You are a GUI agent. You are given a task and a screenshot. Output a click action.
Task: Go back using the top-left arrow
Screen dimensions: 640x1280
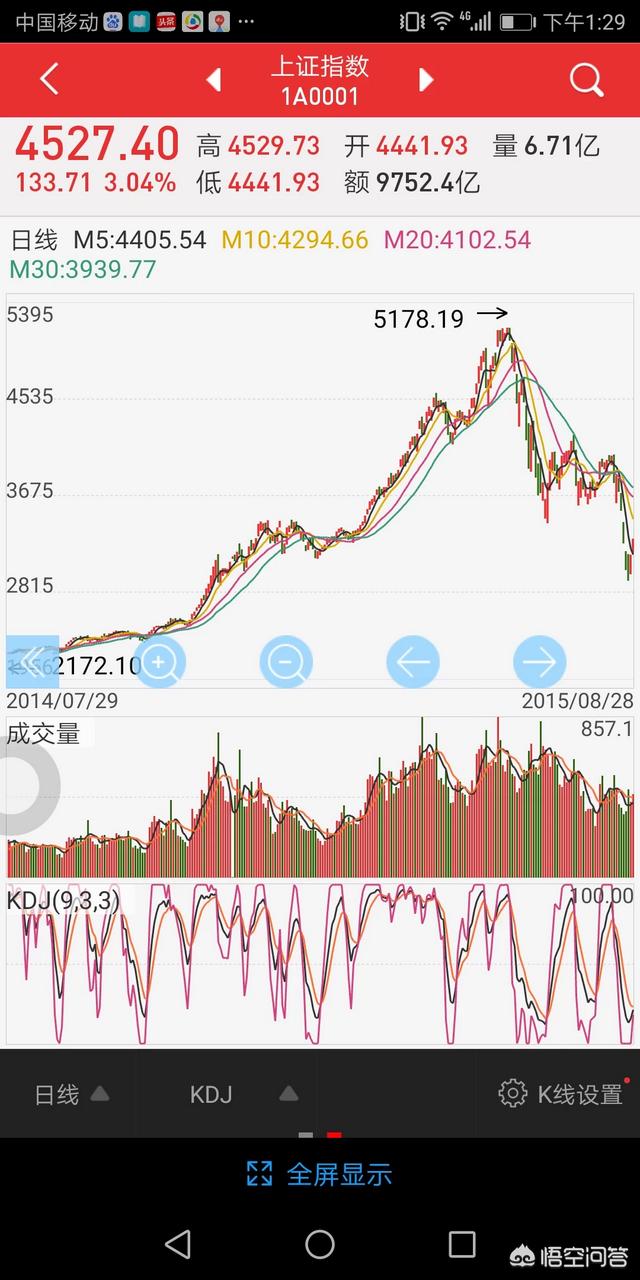coord(49,79)
